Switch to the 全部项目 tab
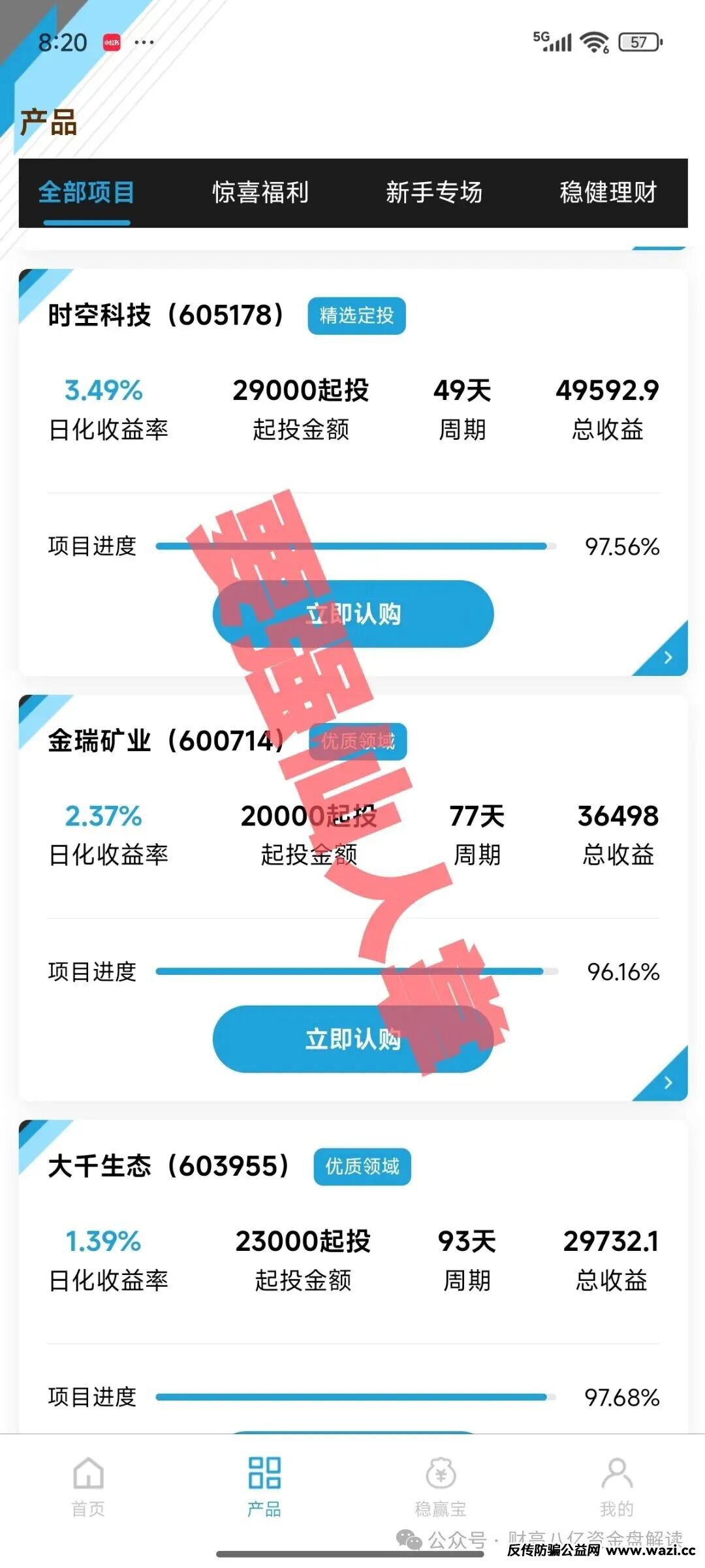Screen dimensions: 705x1568 (x=87, y=192)
